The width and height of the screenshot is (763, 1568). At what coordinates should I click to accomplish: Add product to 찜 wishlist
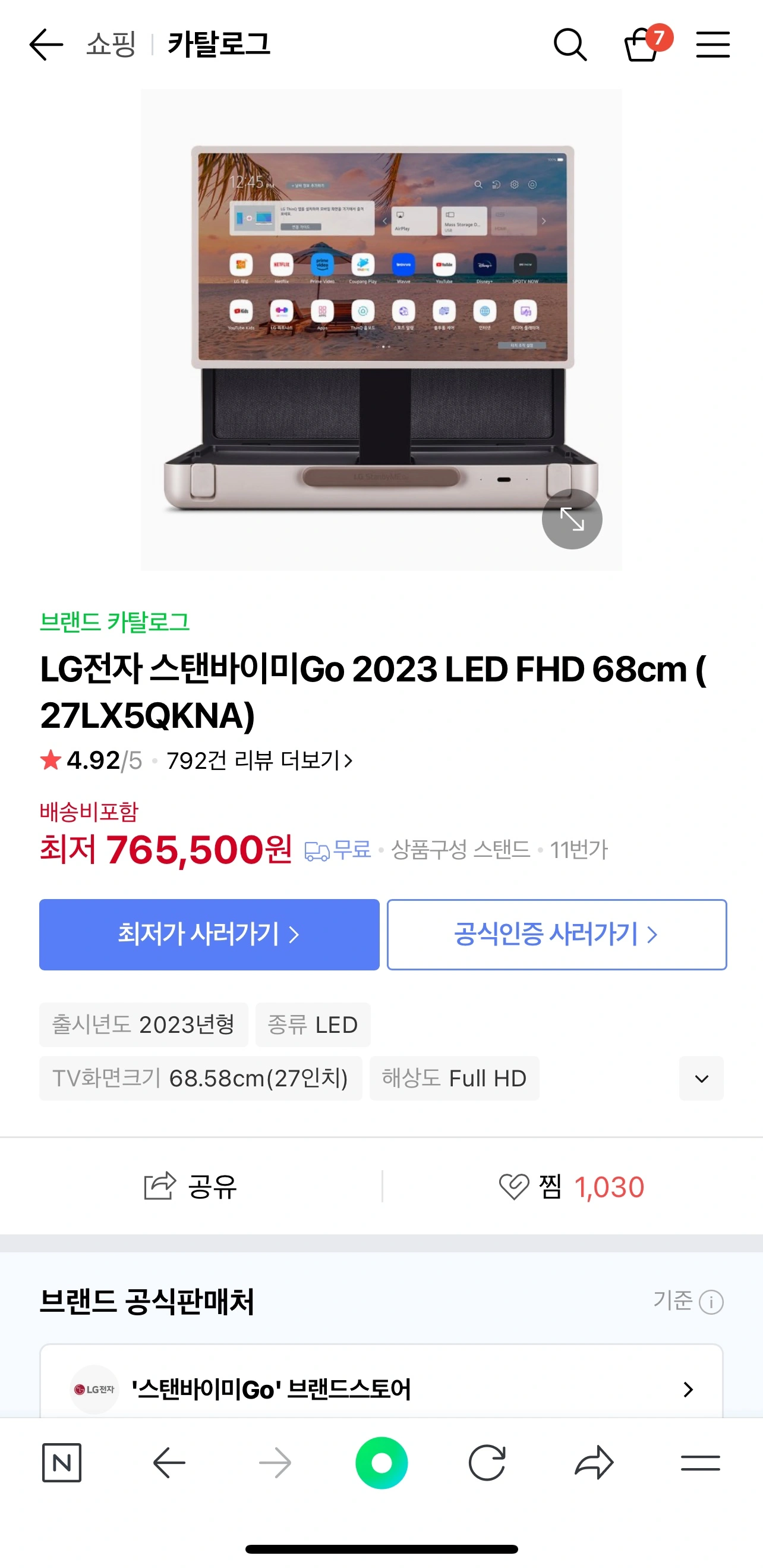point(571,1186)
